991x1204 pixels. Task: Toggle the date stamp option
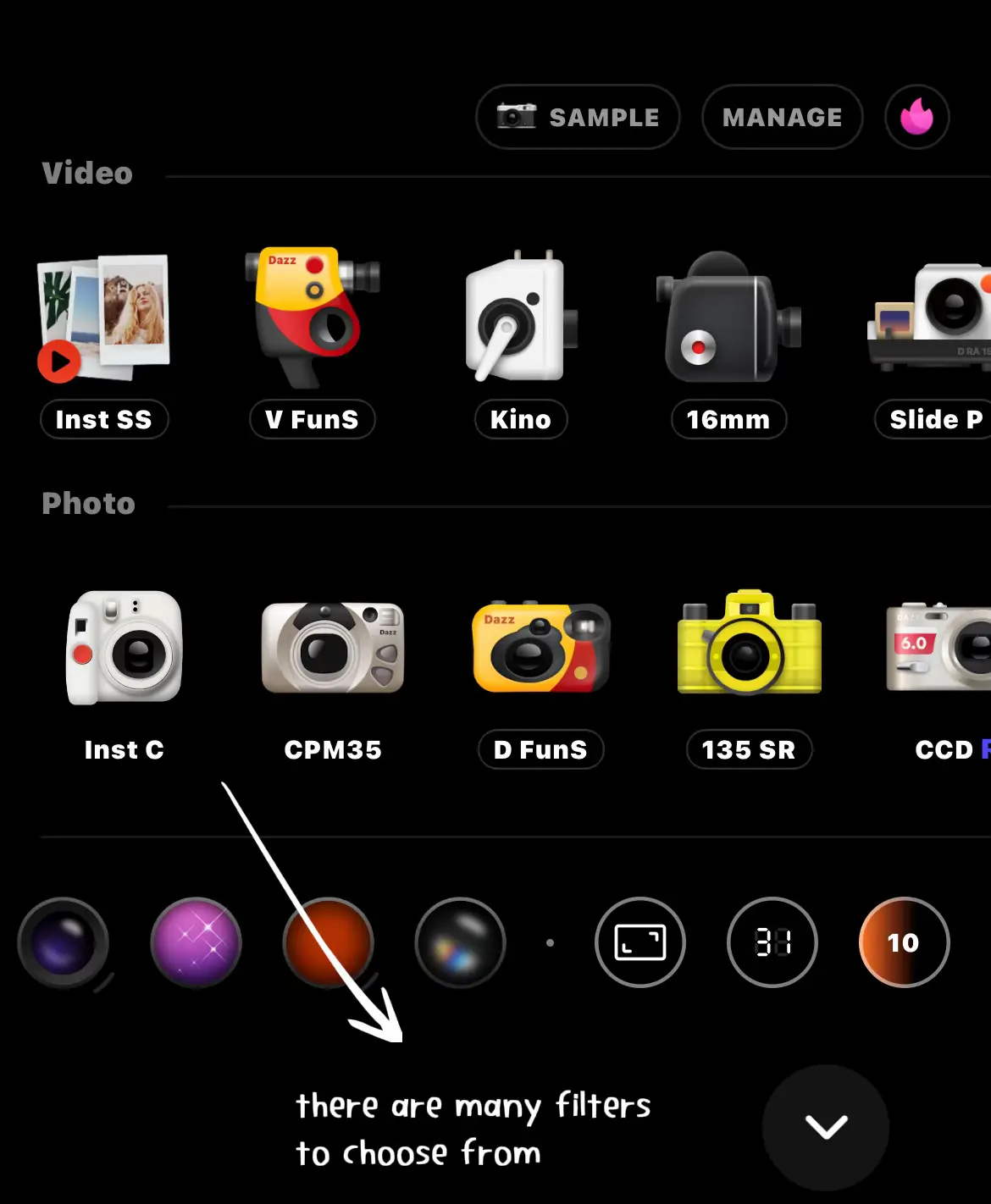click(772, 942)
